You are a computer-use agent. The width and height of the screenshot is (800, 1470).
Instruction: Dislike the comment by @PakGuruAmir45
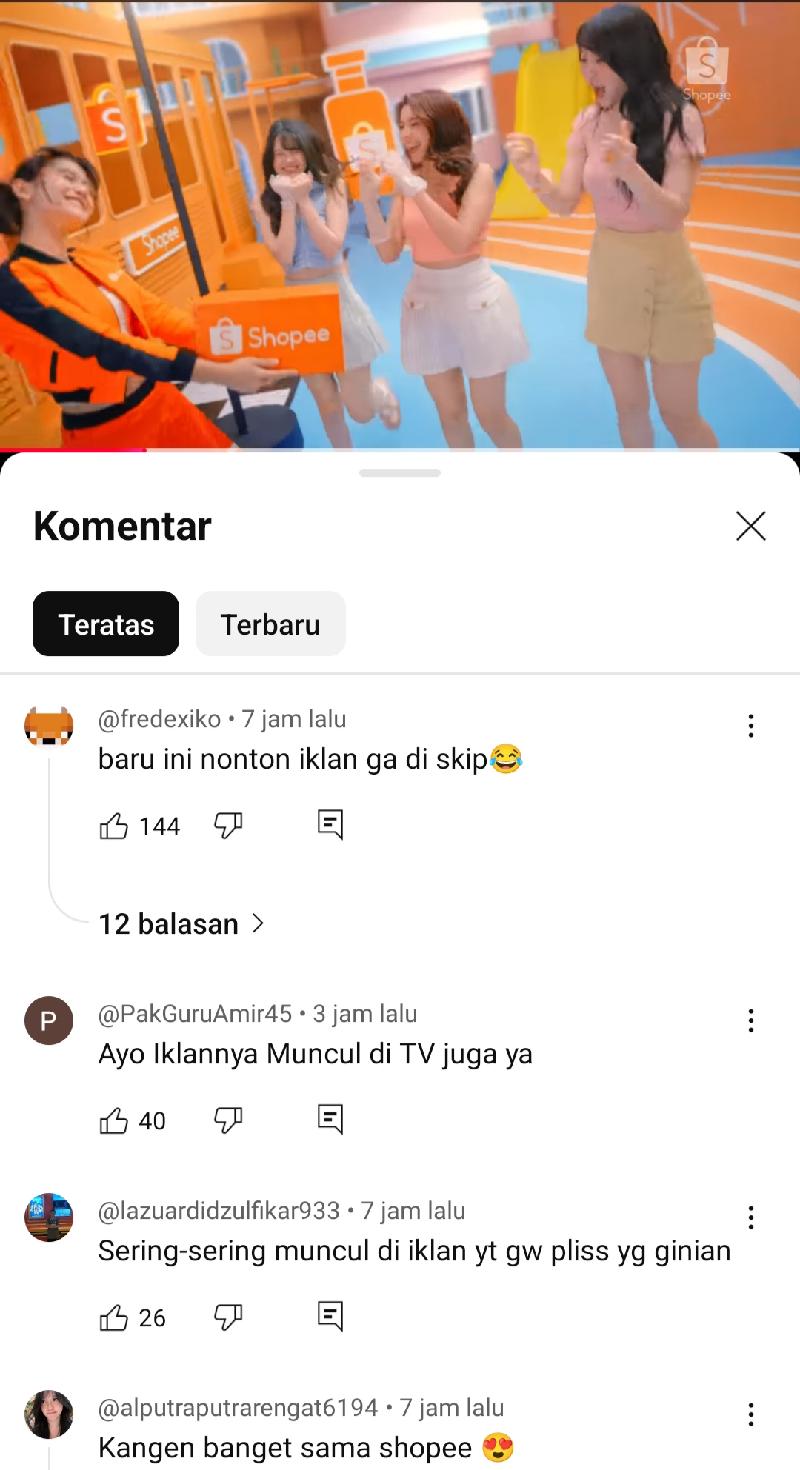click(228, 1120)
